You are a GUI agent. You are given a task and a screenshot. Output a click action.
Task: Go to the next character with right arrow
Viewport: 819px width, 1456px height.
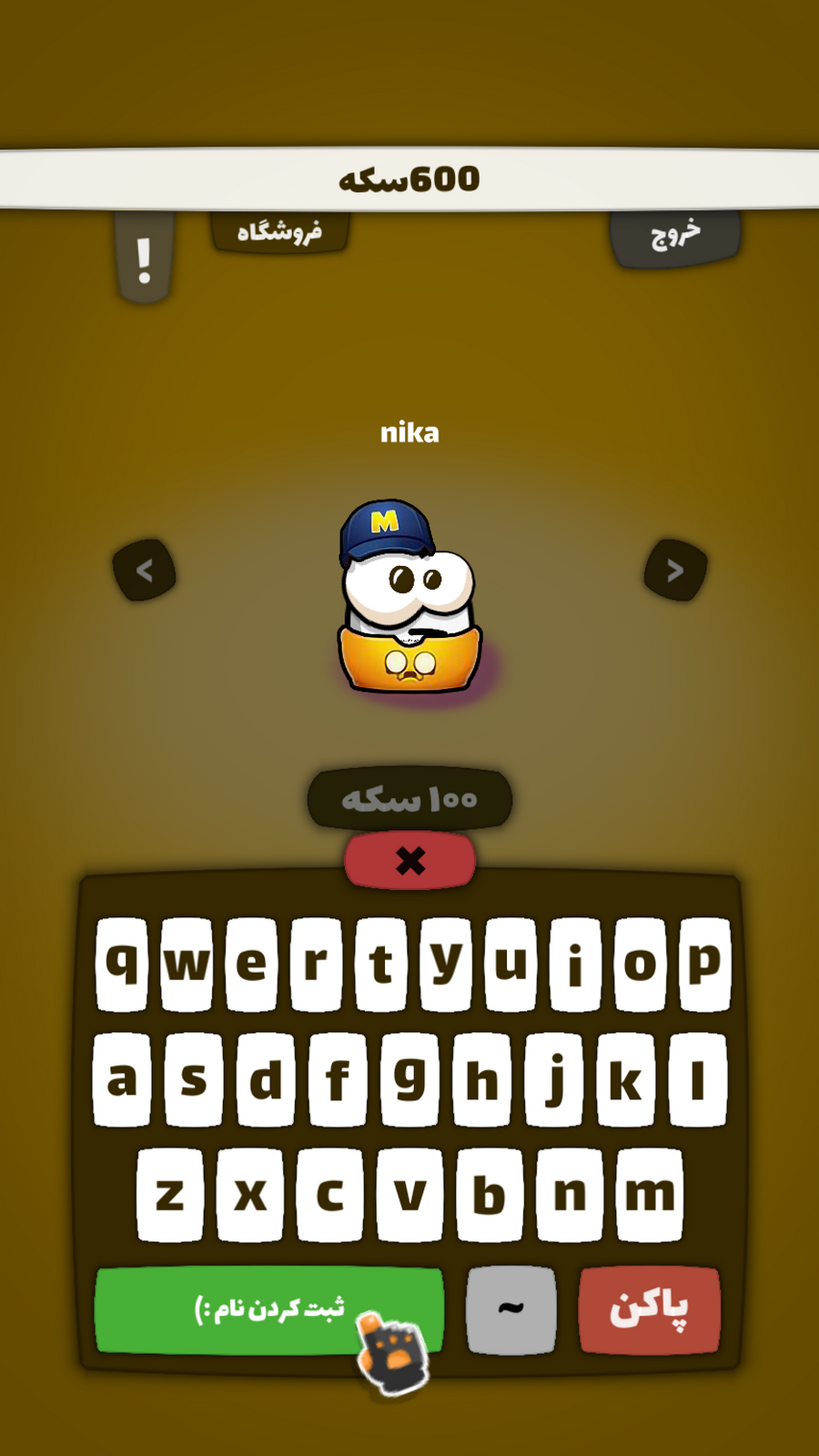click(x=675, y=571)
